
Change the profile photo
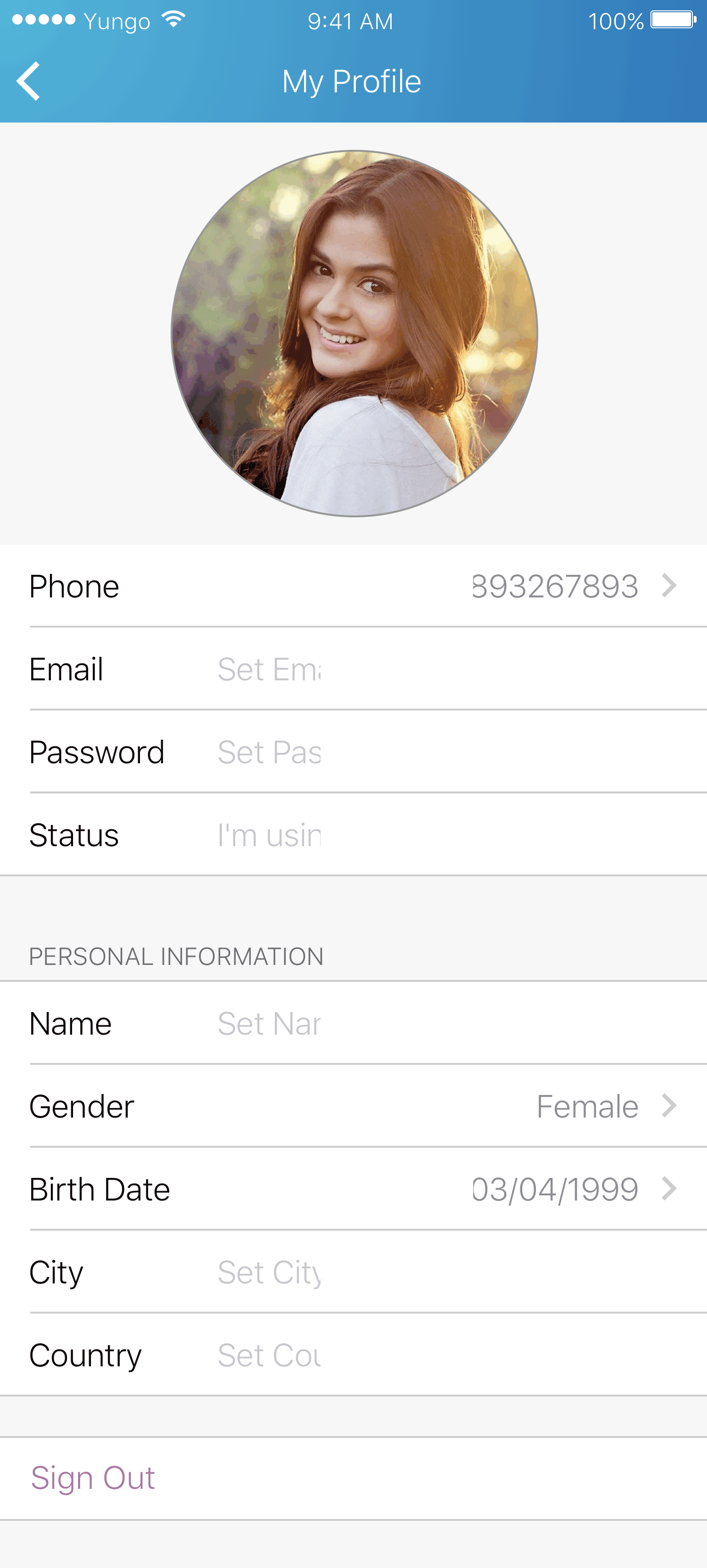[354, 334]
